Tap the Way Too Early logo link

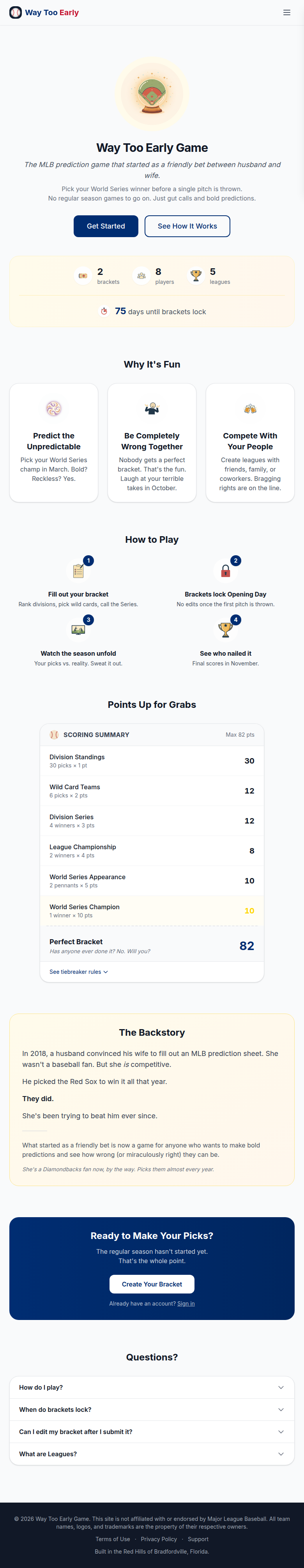pyautogui.click(x=44, y=12)
